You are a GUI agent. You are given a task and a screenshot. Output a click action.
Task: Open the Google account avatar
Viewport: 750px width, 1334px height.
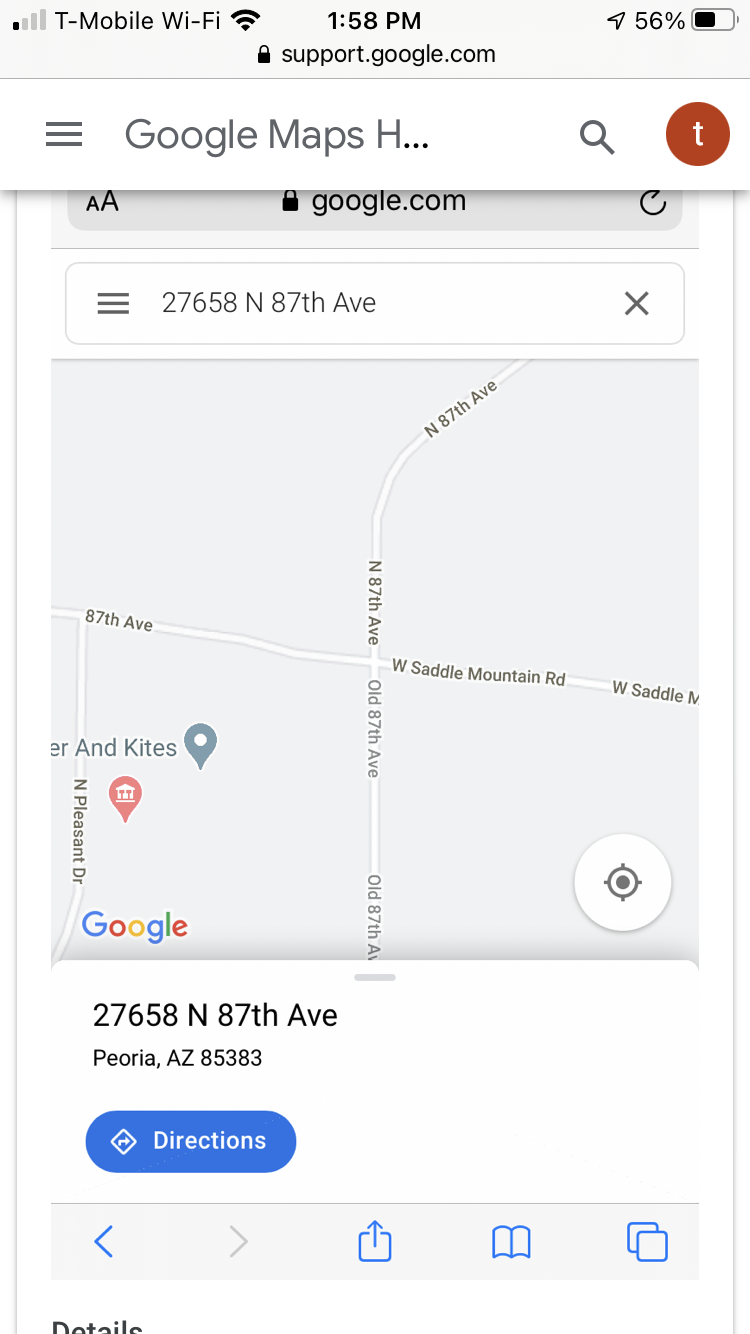point(698,134)
